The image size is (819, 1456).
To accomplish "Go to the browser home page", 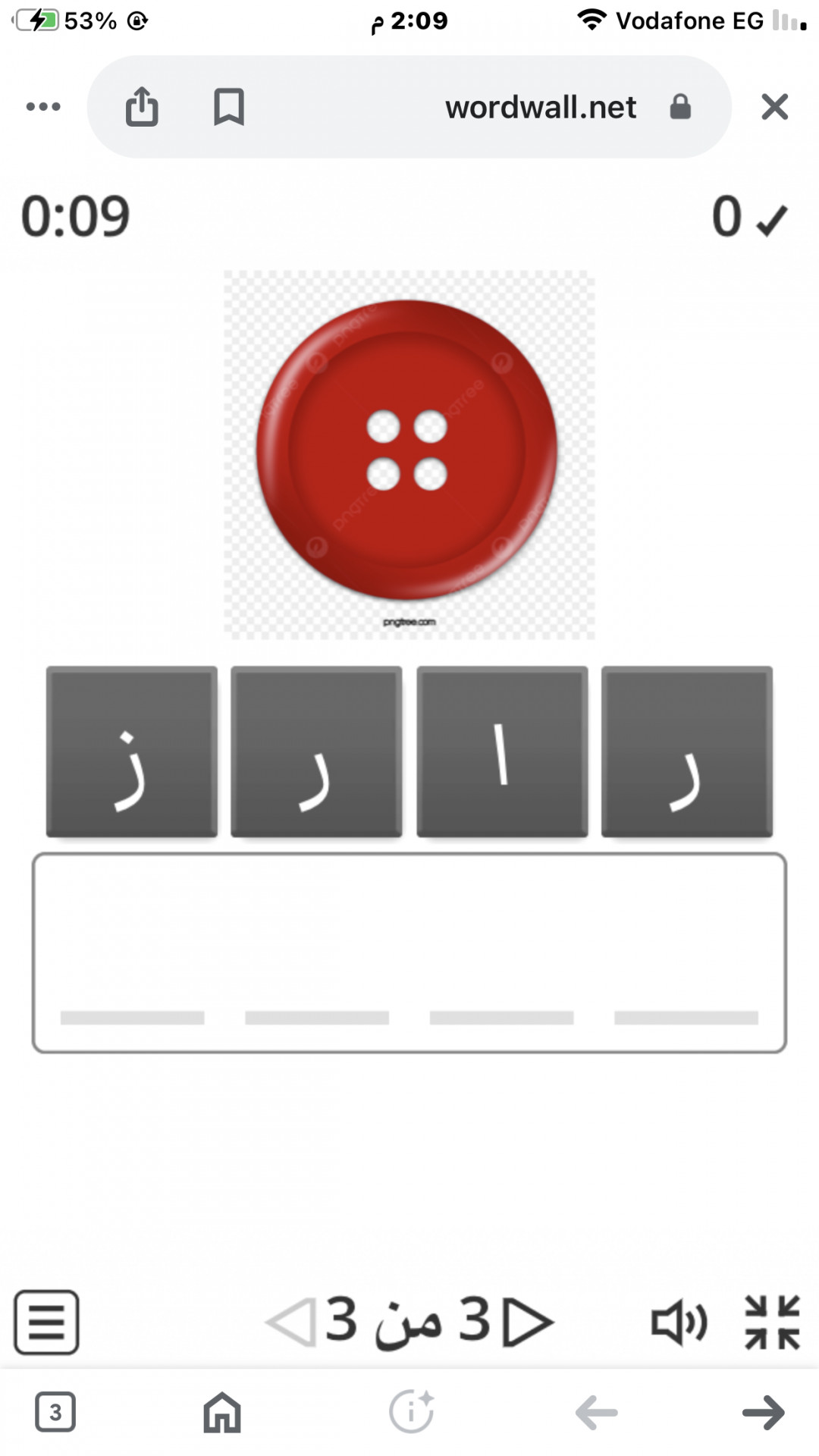I will tap(222, 1412).
